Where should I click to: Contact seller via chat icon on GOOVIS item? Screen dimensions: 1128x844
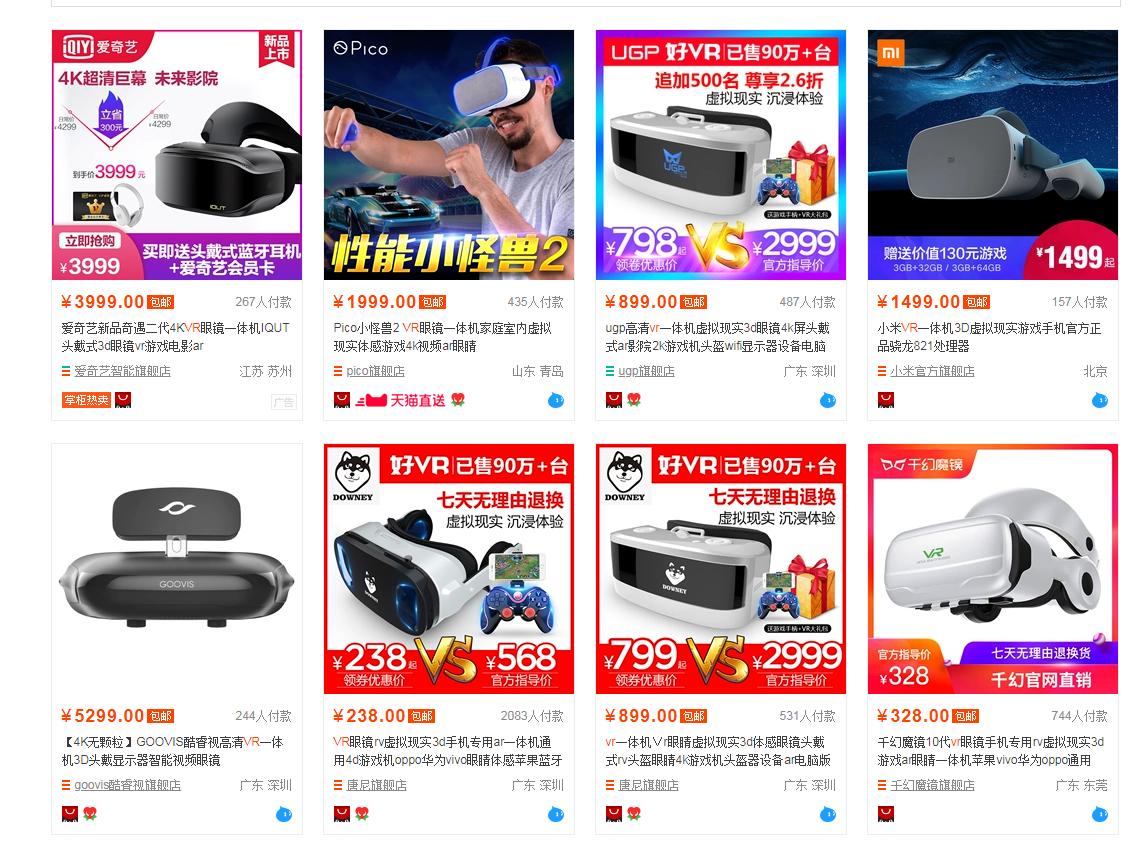coord(284,815)
